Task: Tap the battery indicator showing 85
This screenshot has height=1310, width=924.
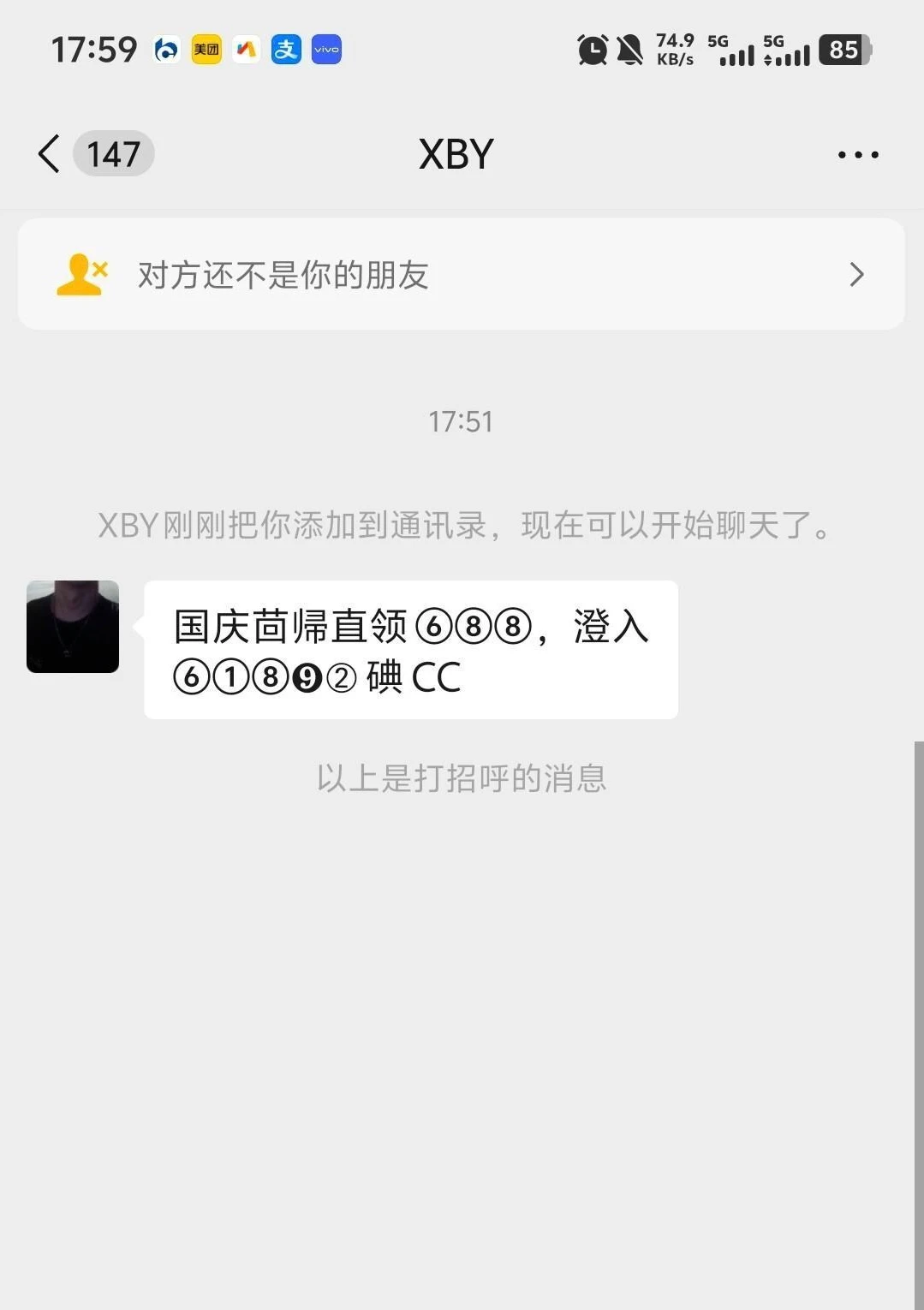Action: coord(843,50)
